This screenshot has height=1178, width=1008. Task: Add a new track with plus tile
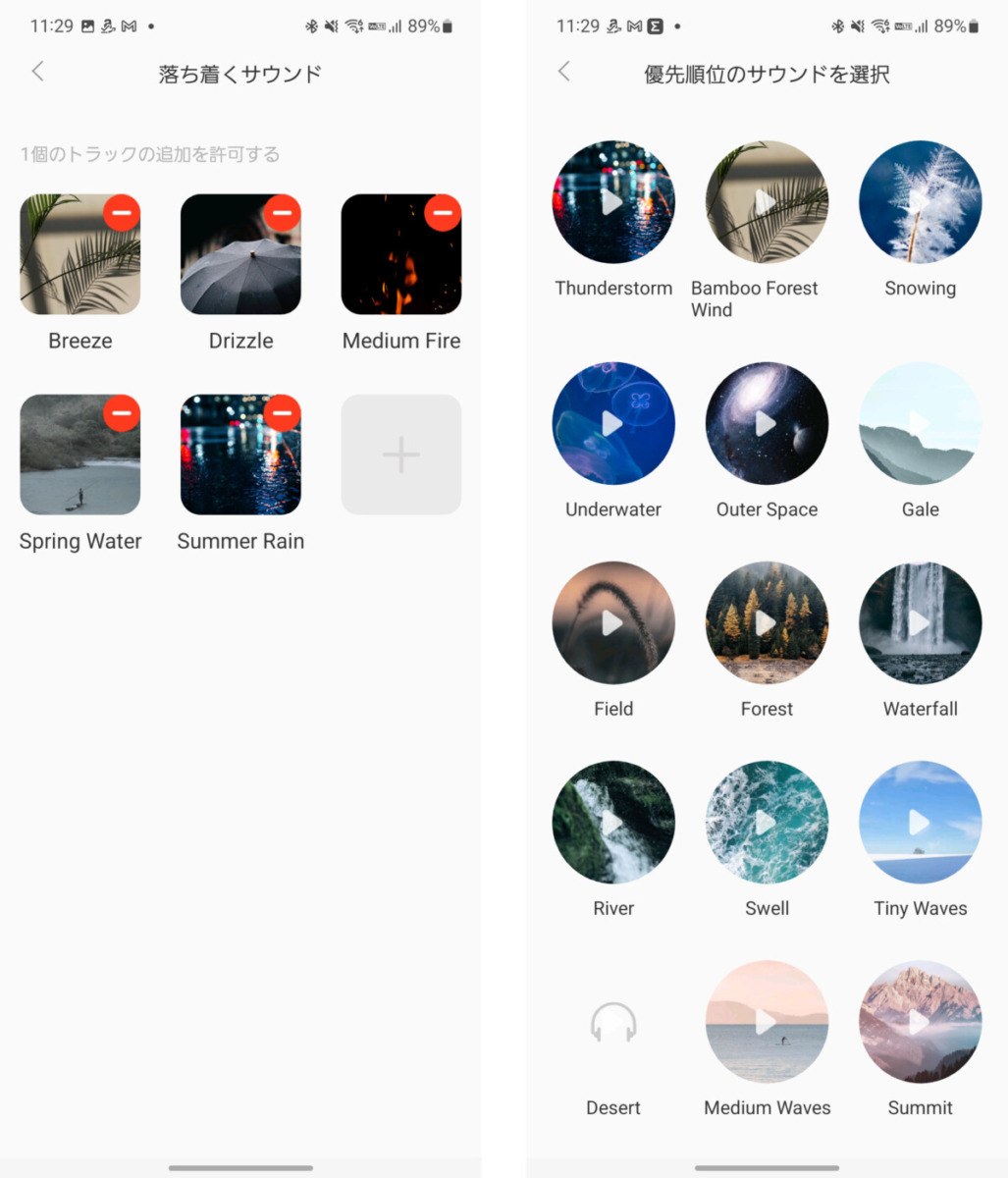click(x=401, y=455)
